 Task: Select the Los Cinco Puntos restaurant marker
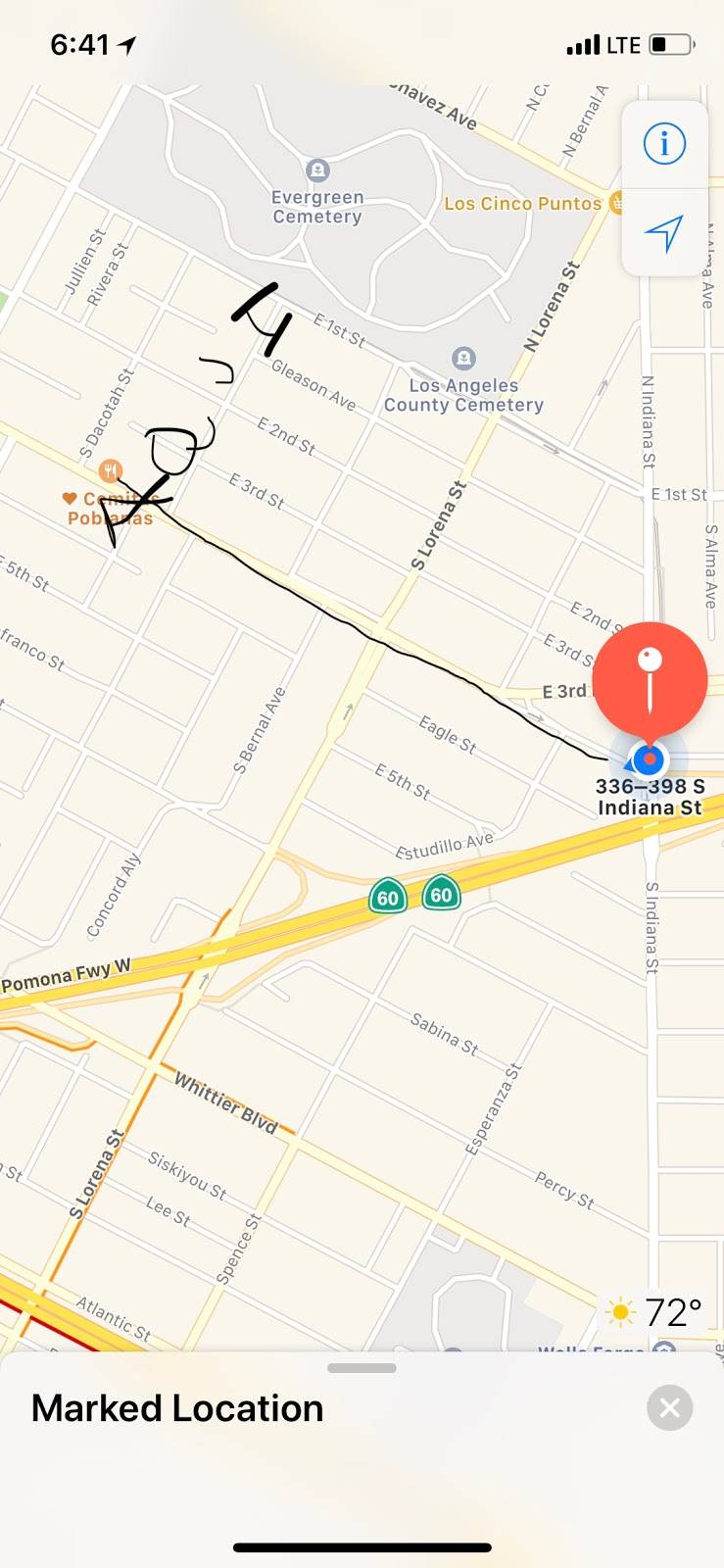click(616, 203)
